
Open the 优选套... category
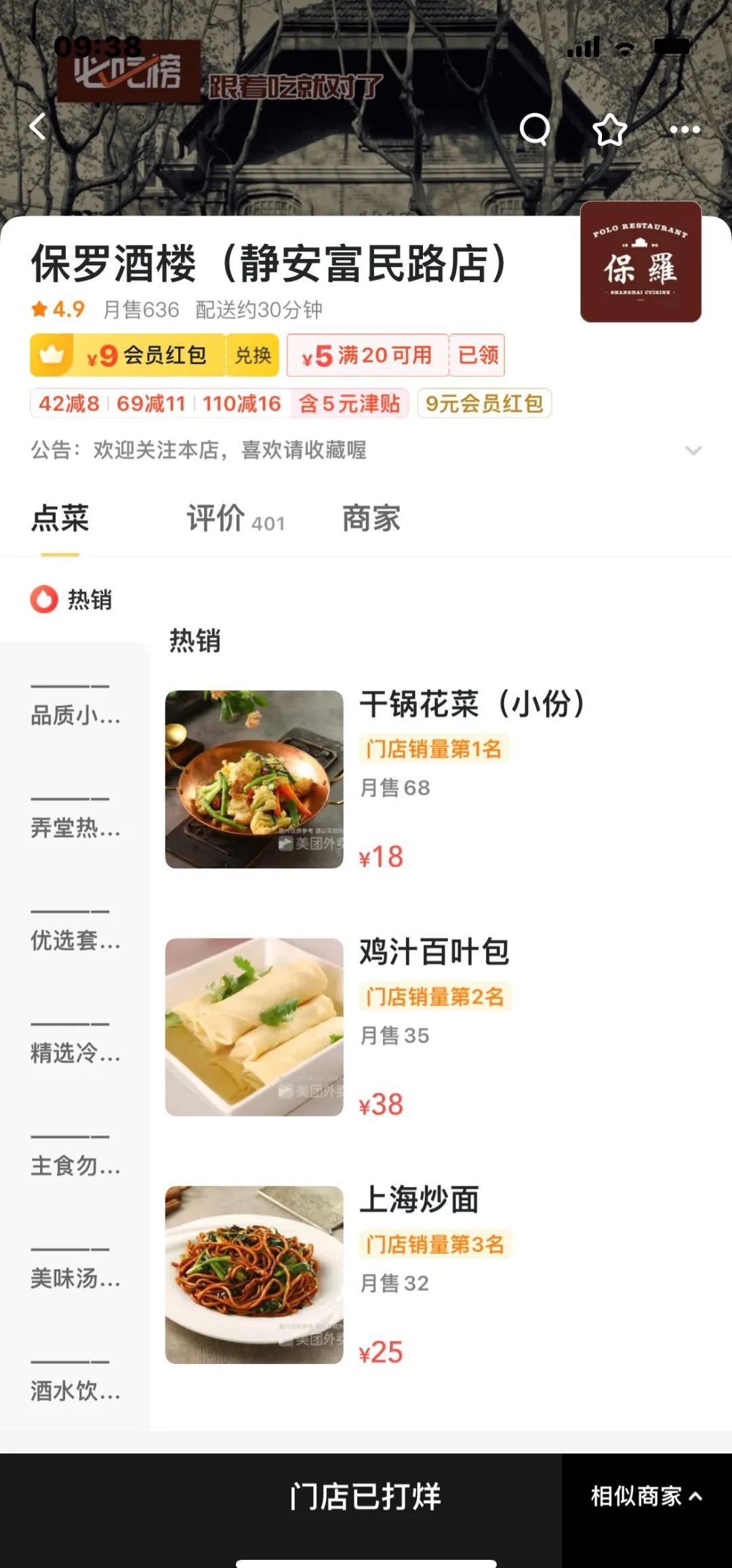[x=75, y=940]
